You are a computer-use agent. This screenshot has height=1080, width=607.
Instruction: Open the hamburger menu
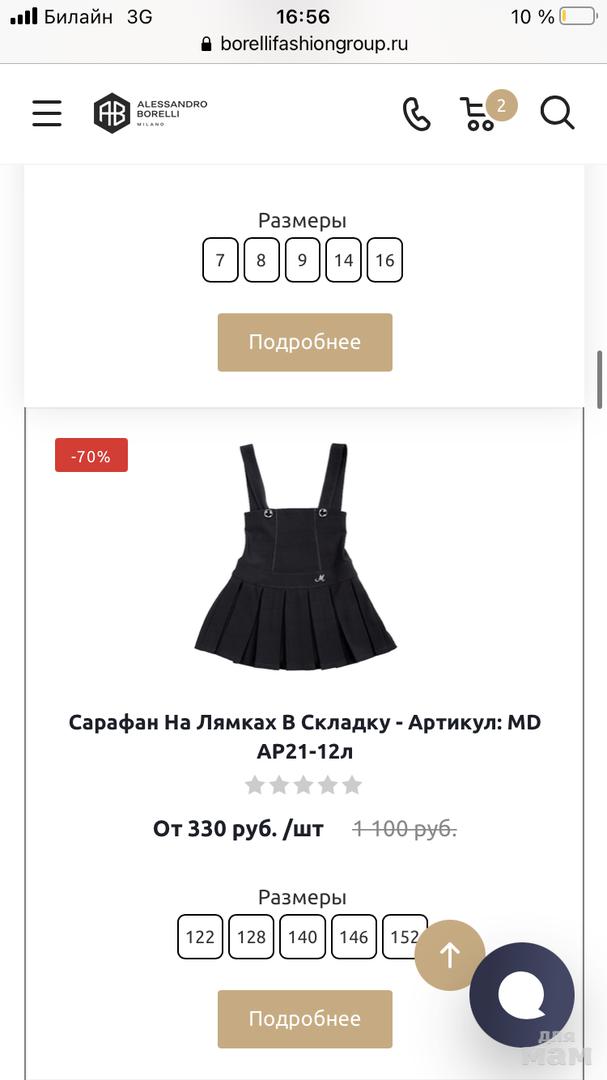[x=47, y=113]
